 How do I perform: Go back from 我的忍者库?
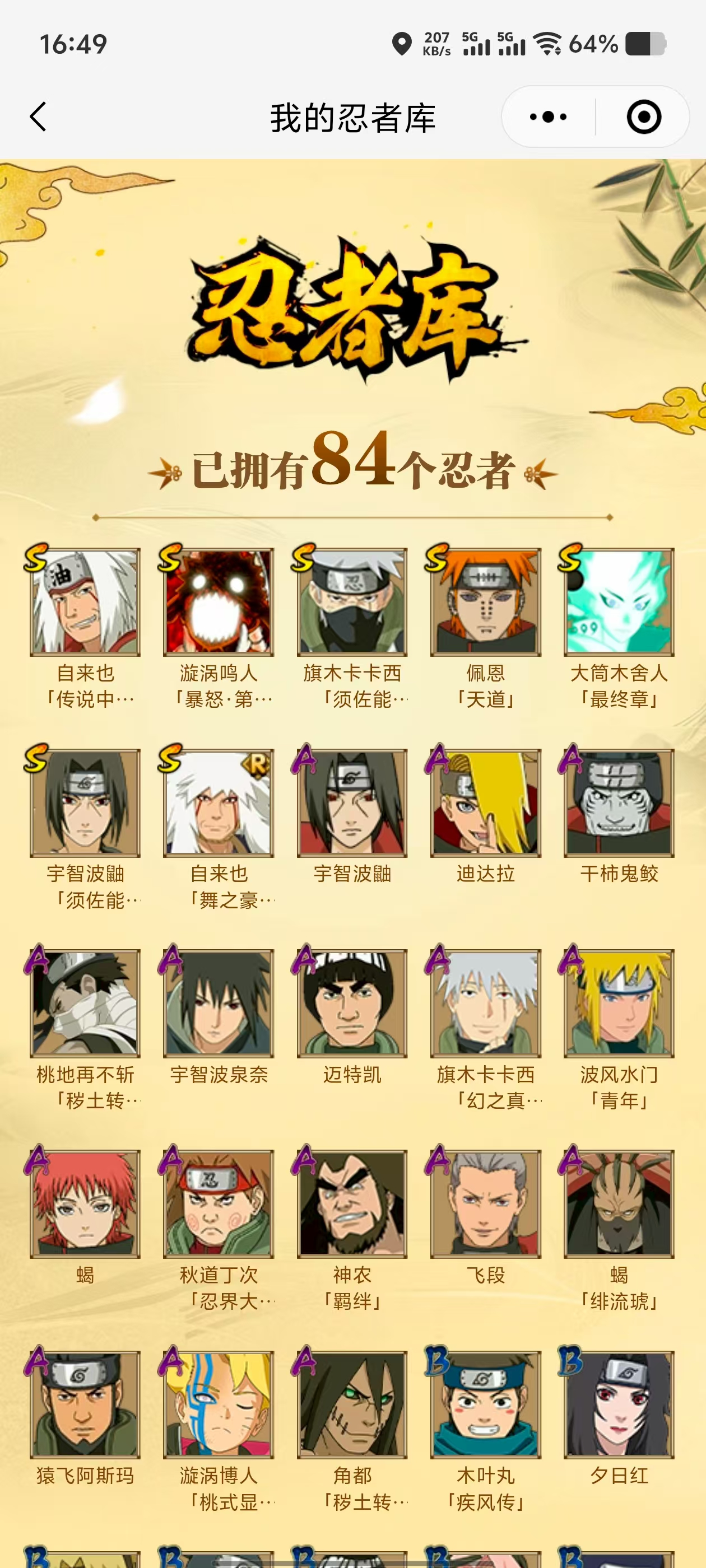pos(38,117)
